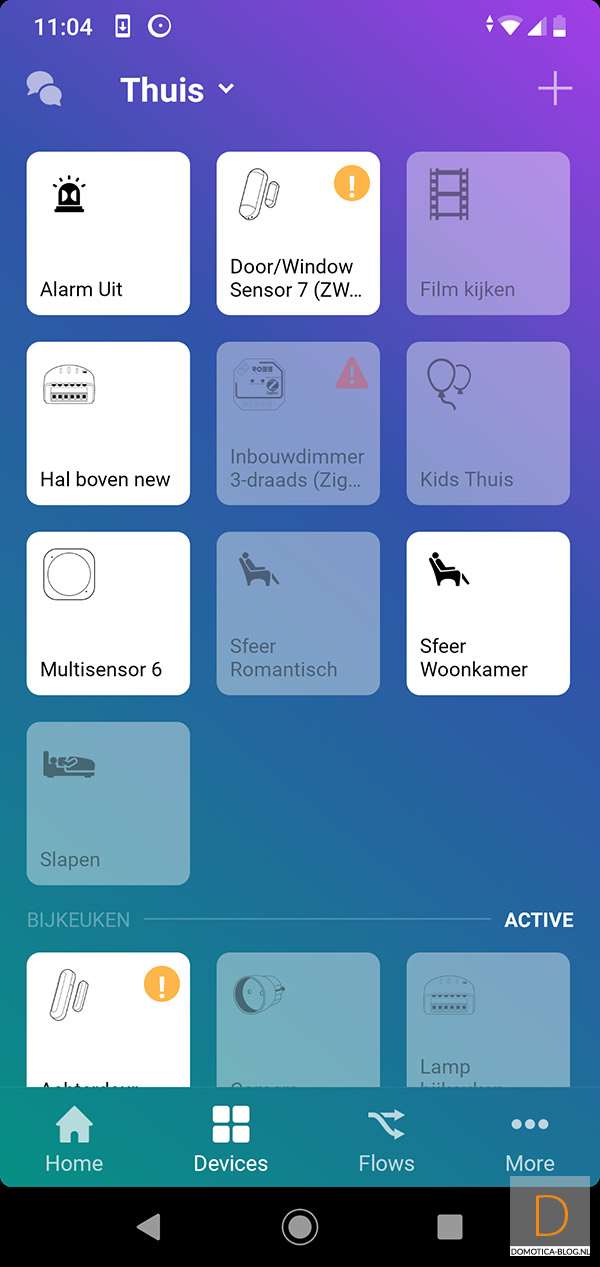Tap the Sfeer Woonkamer tile
Viewport: 600px width, 1267px height.
(x=488, y=613)
